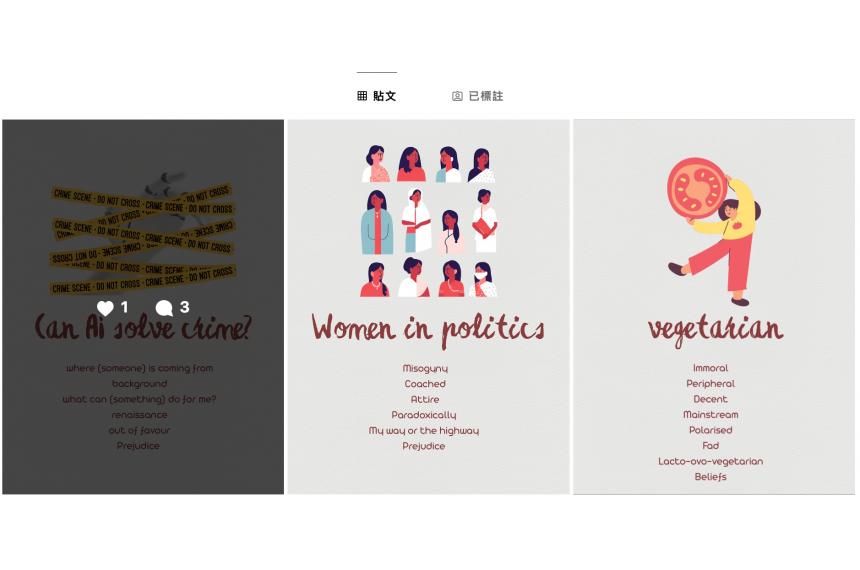Open the vegetarian post
This screenshot has height=570, width=860.
(x=714, y=306)
